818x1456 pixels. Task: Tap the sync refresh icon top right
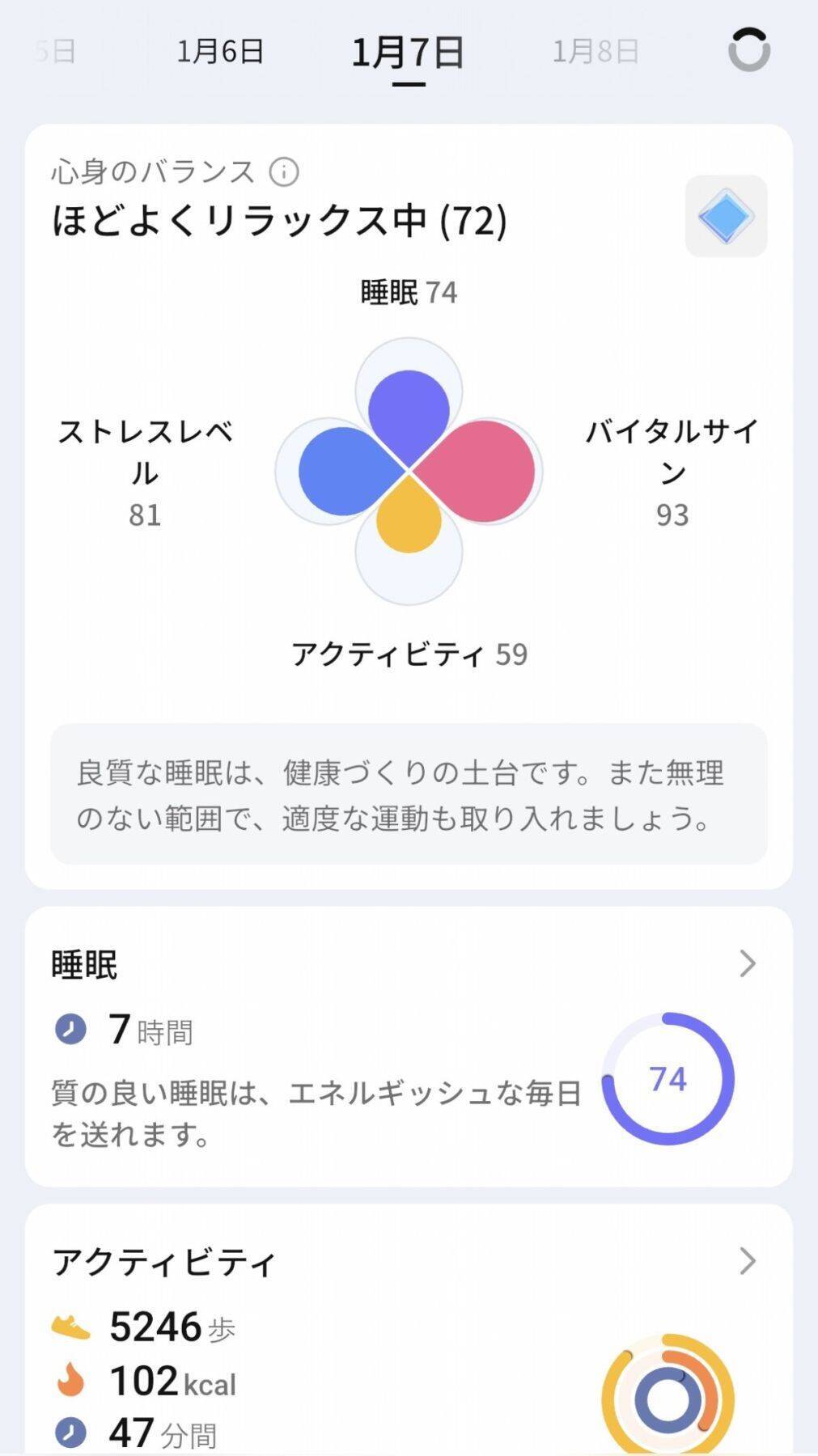click(x=751, y=49)
